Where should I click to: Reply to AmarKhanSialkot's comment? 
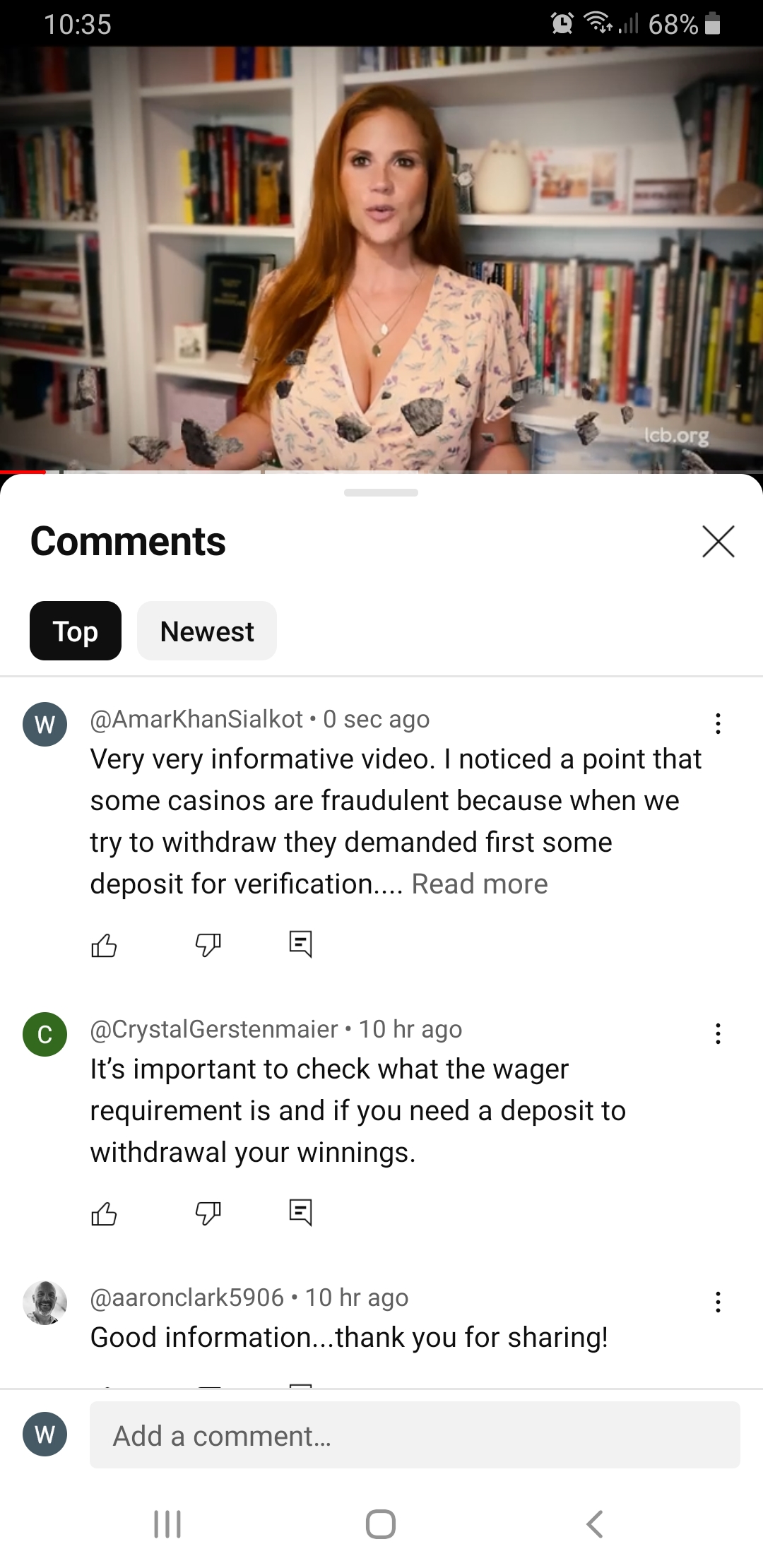tap(300, 944)
